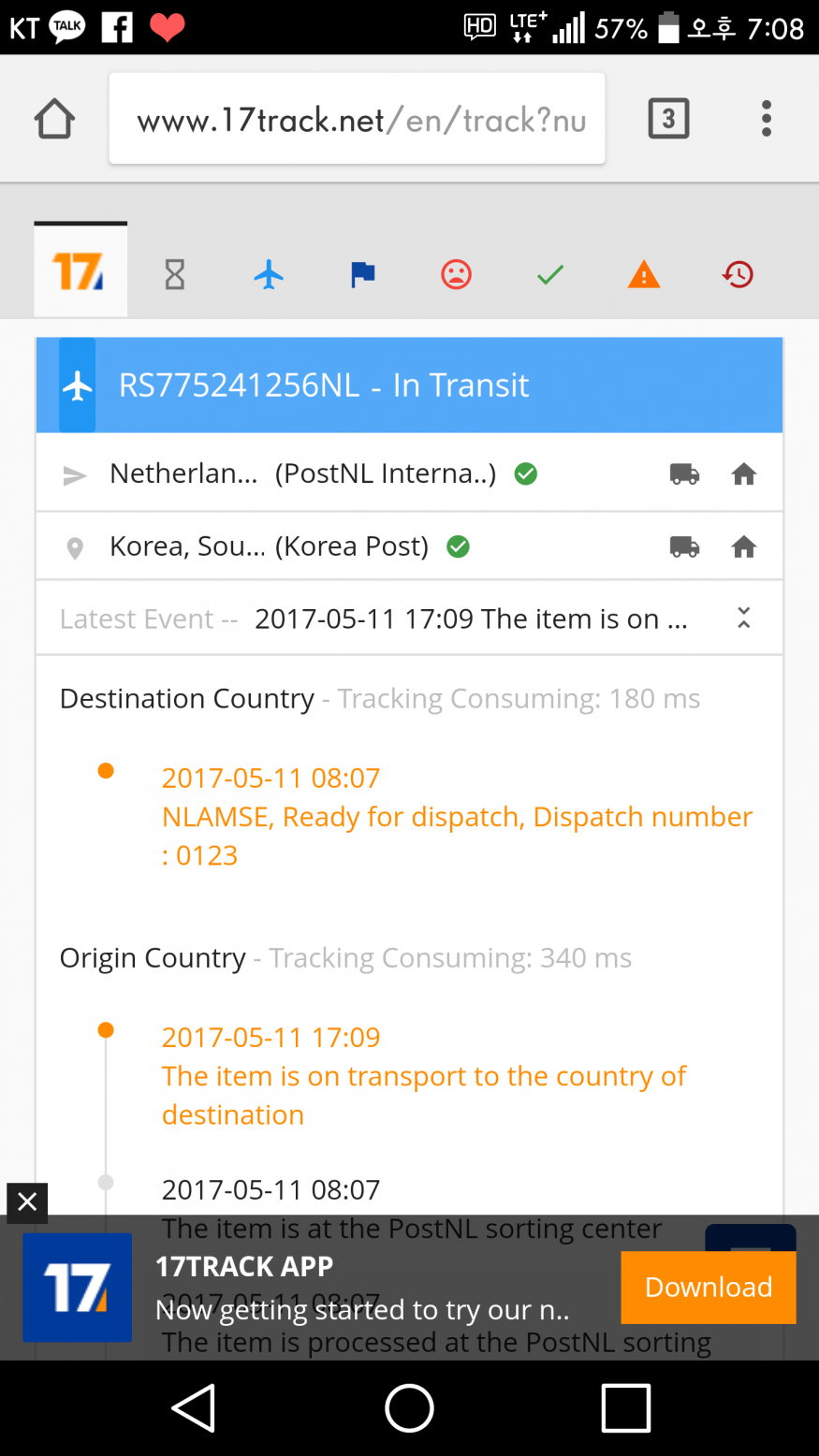Go back with system back button
The height and width of the screenshot is (1456, 819).
(x=194, y=1407)
